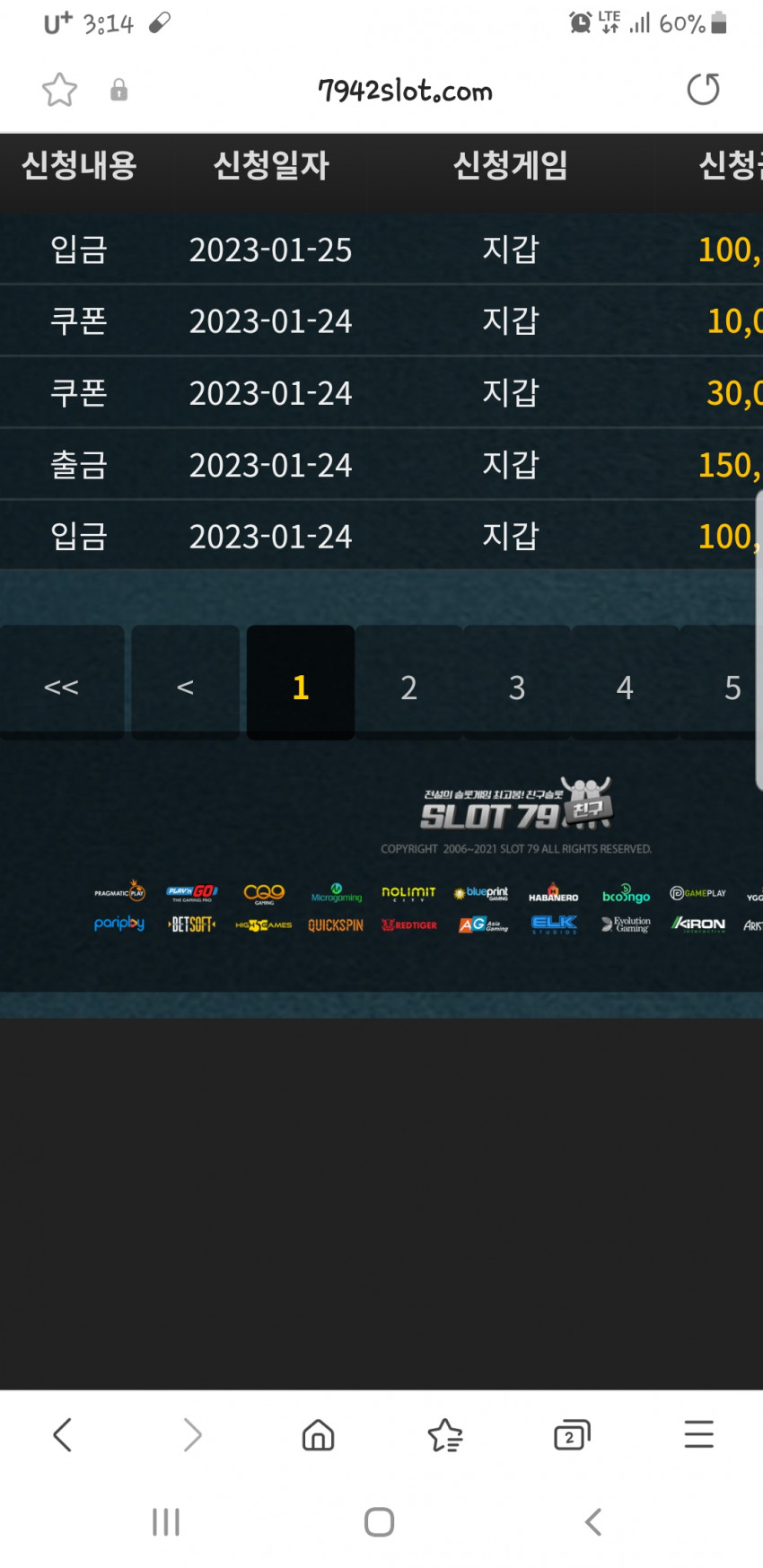The height and width of the screenshot is (1568, 763).
Task: Bookmark this page with the star icon
Action: [59, 90]
